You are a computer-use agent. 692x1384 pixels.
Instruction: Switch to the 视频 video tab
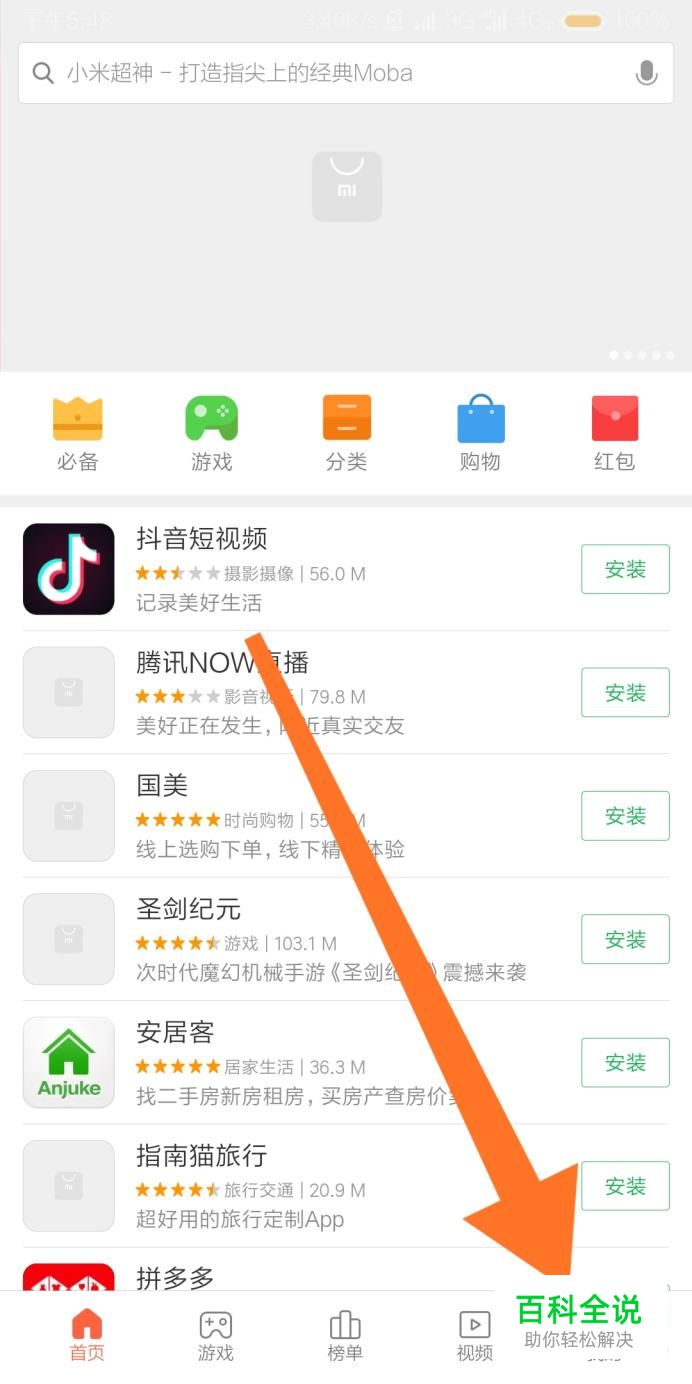[x=474, y=1336]
